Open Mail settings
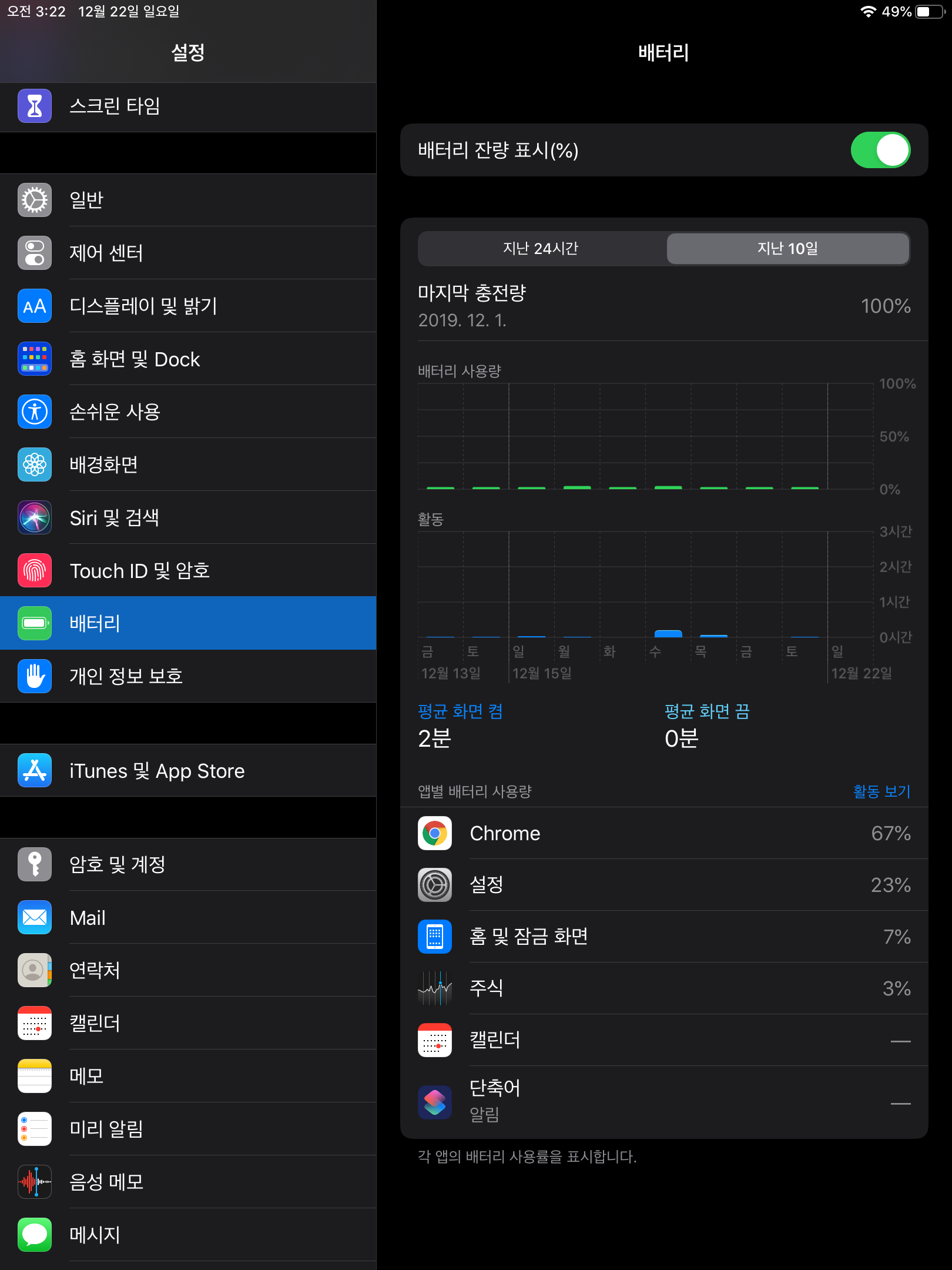This screenshot has height=1270, width=952. (x=188, y=917)
